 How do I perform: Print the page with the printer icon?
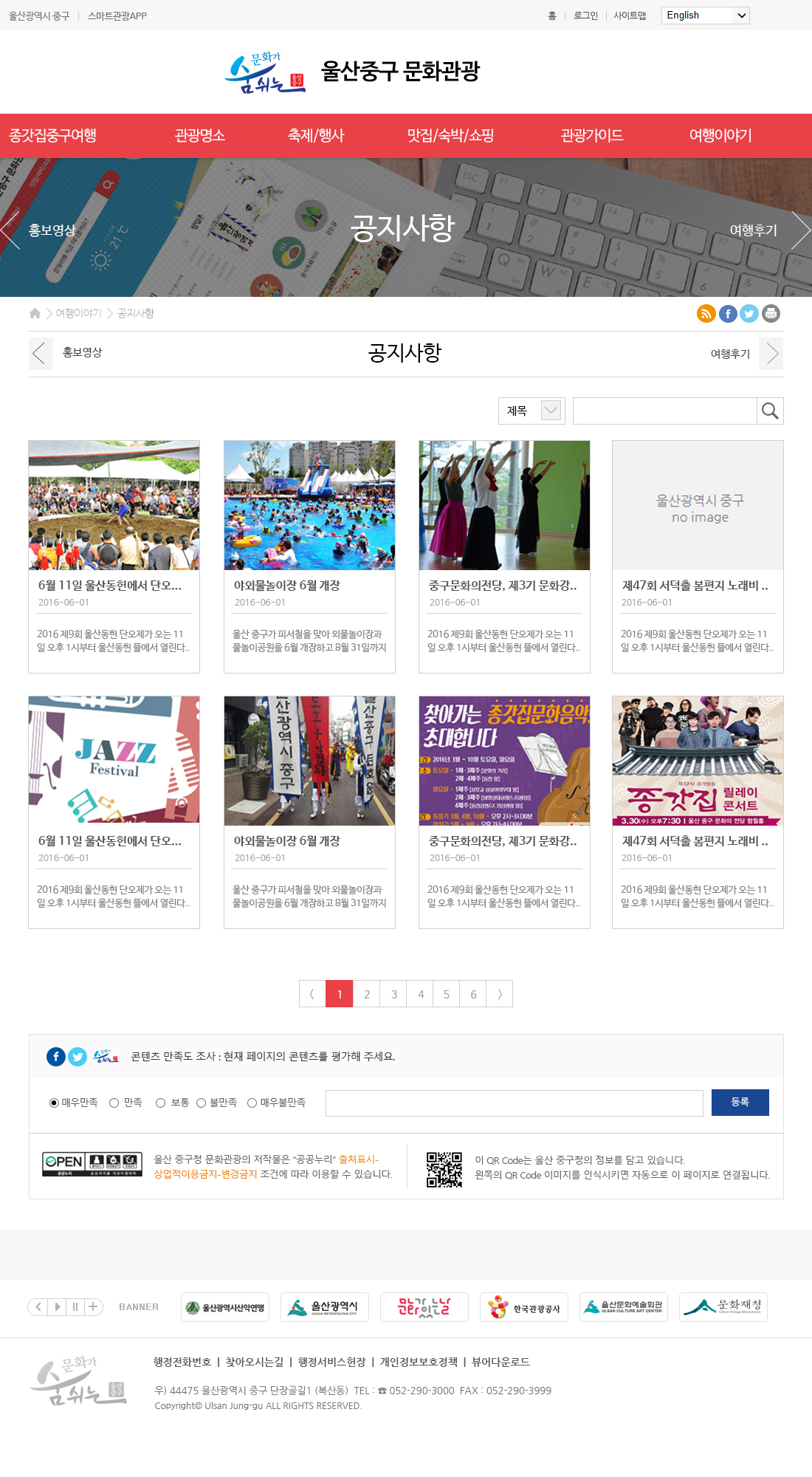tap(771, 314)
